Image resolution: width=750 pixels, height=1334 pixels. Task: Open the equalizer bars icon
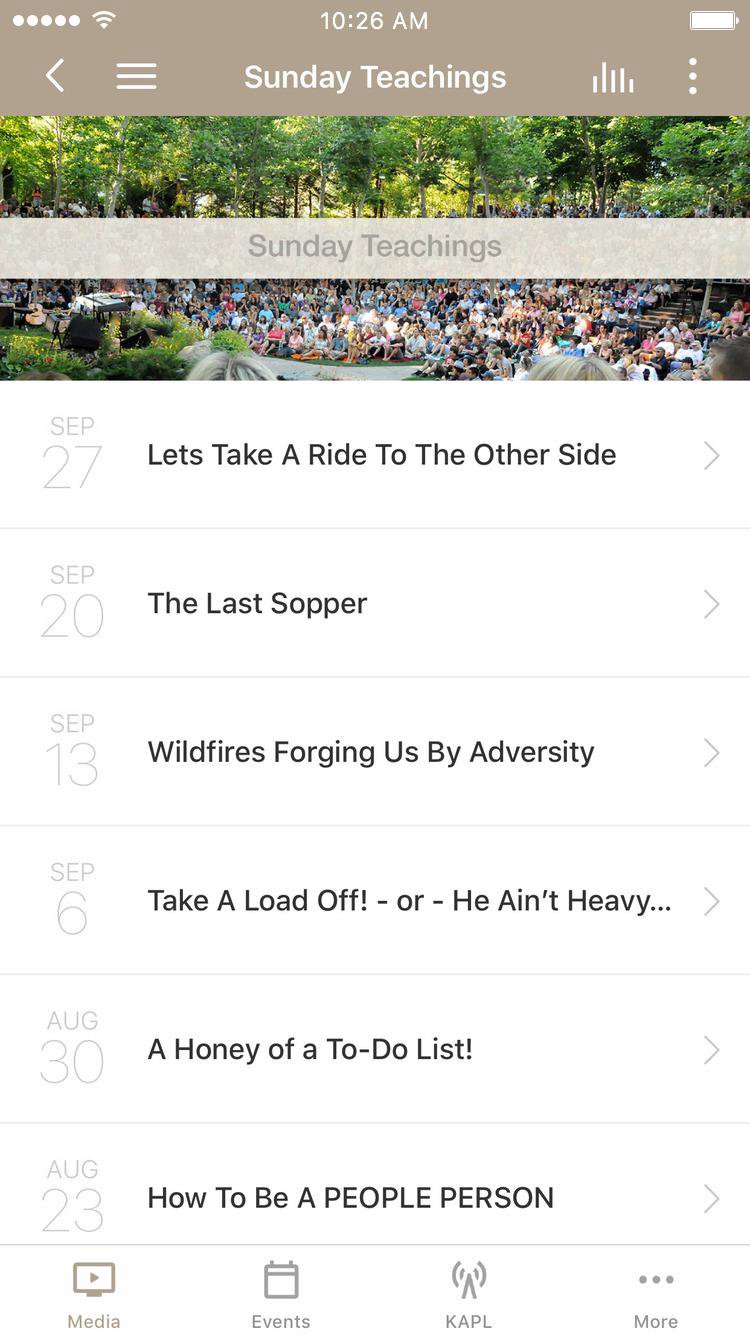[613, 76]
